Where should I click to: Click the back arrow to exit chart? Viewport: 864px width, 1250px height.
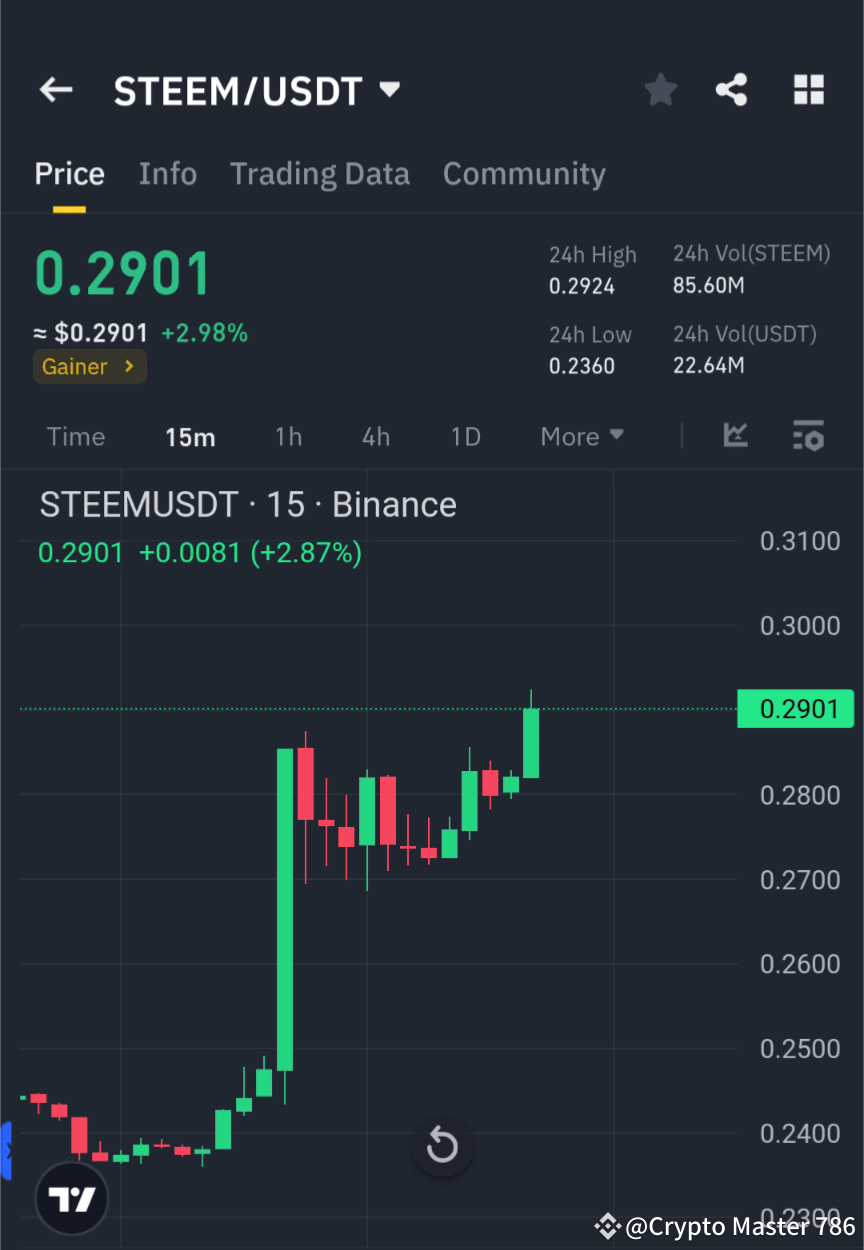[55, 89]
